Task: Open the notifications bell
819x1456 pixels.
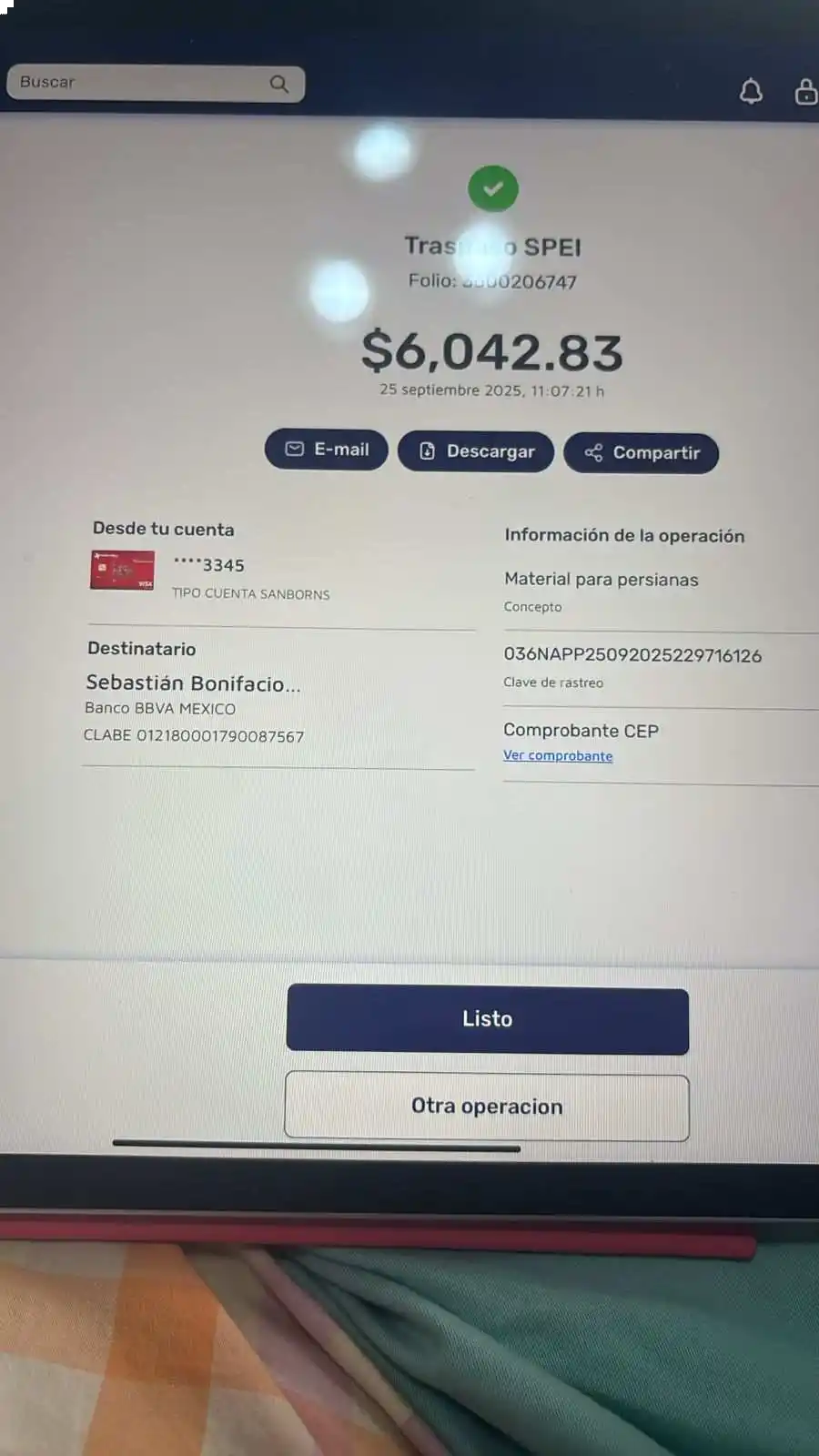Action: pos(751,91)
